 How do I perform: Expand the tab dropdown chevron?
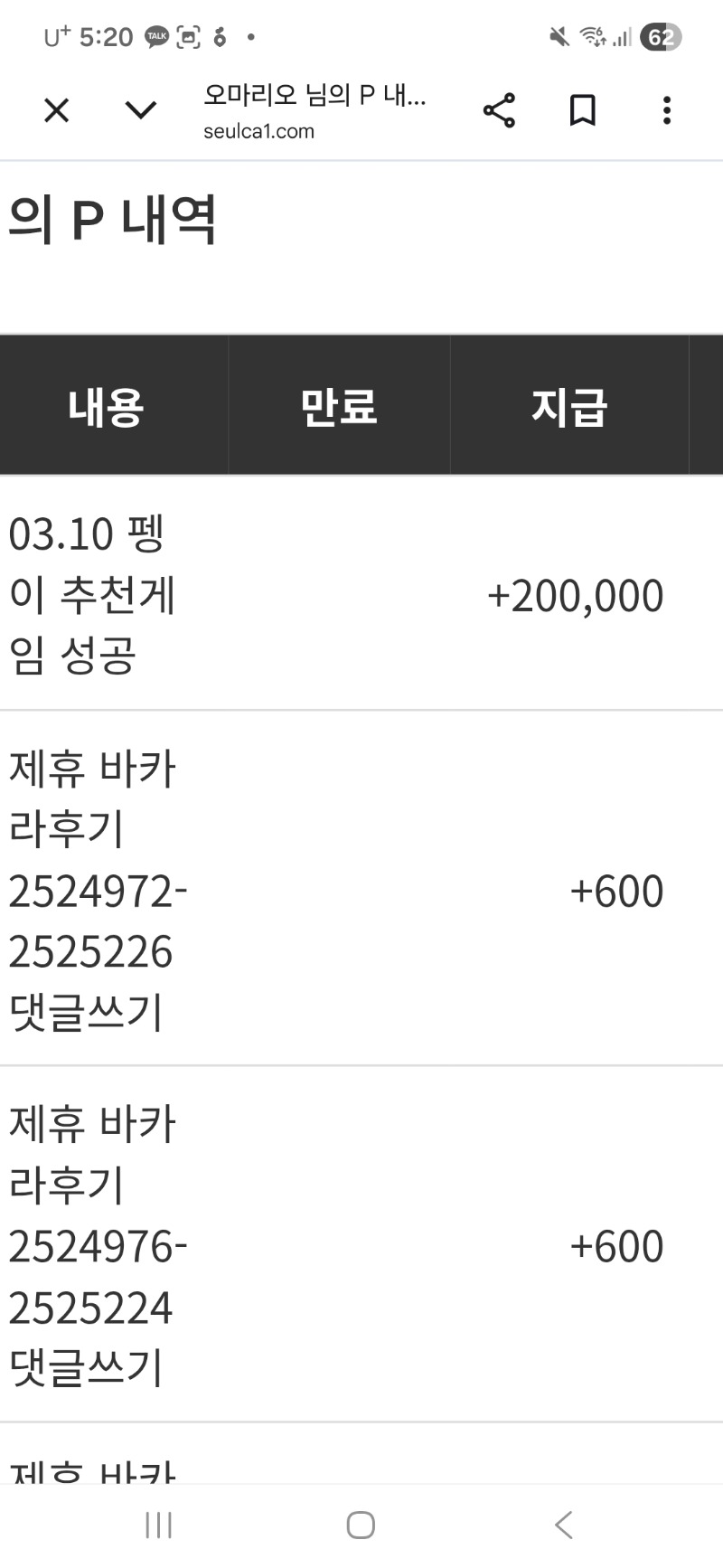[x=140, y=110]
